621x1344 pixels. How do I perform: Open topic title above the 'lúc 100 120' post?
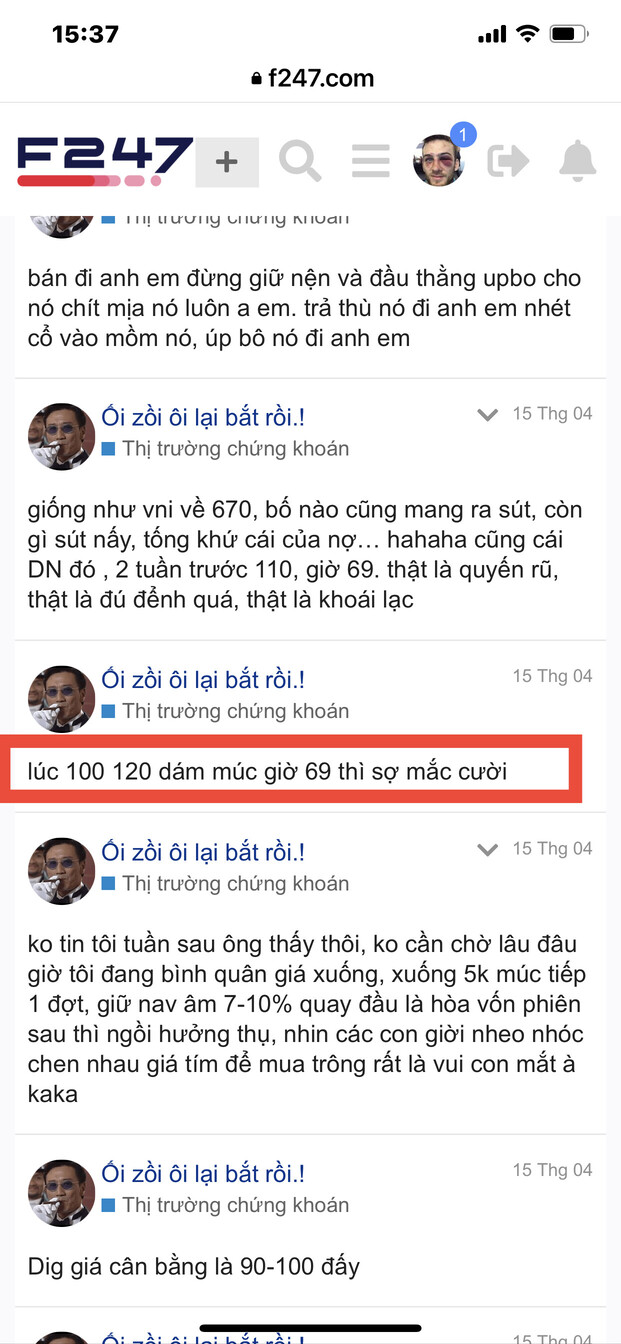203,680
